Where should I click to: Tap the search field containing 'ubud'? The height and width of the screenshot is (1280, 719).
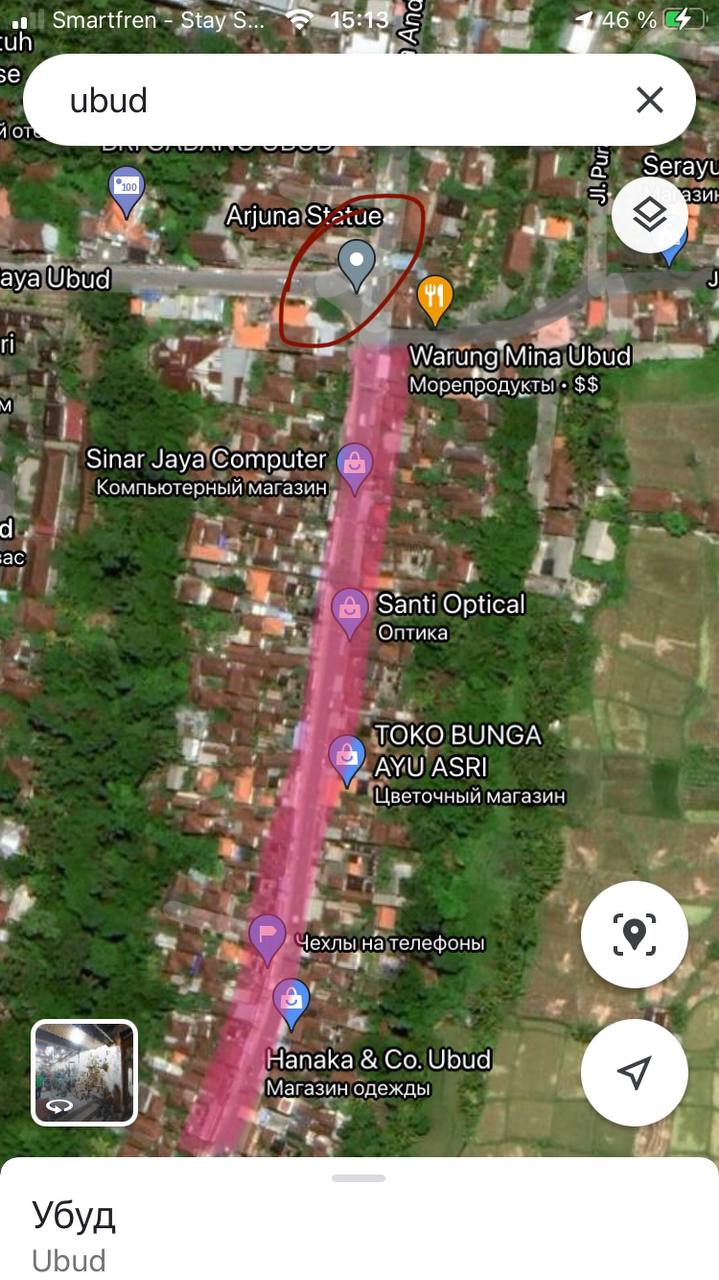[358, 100]
